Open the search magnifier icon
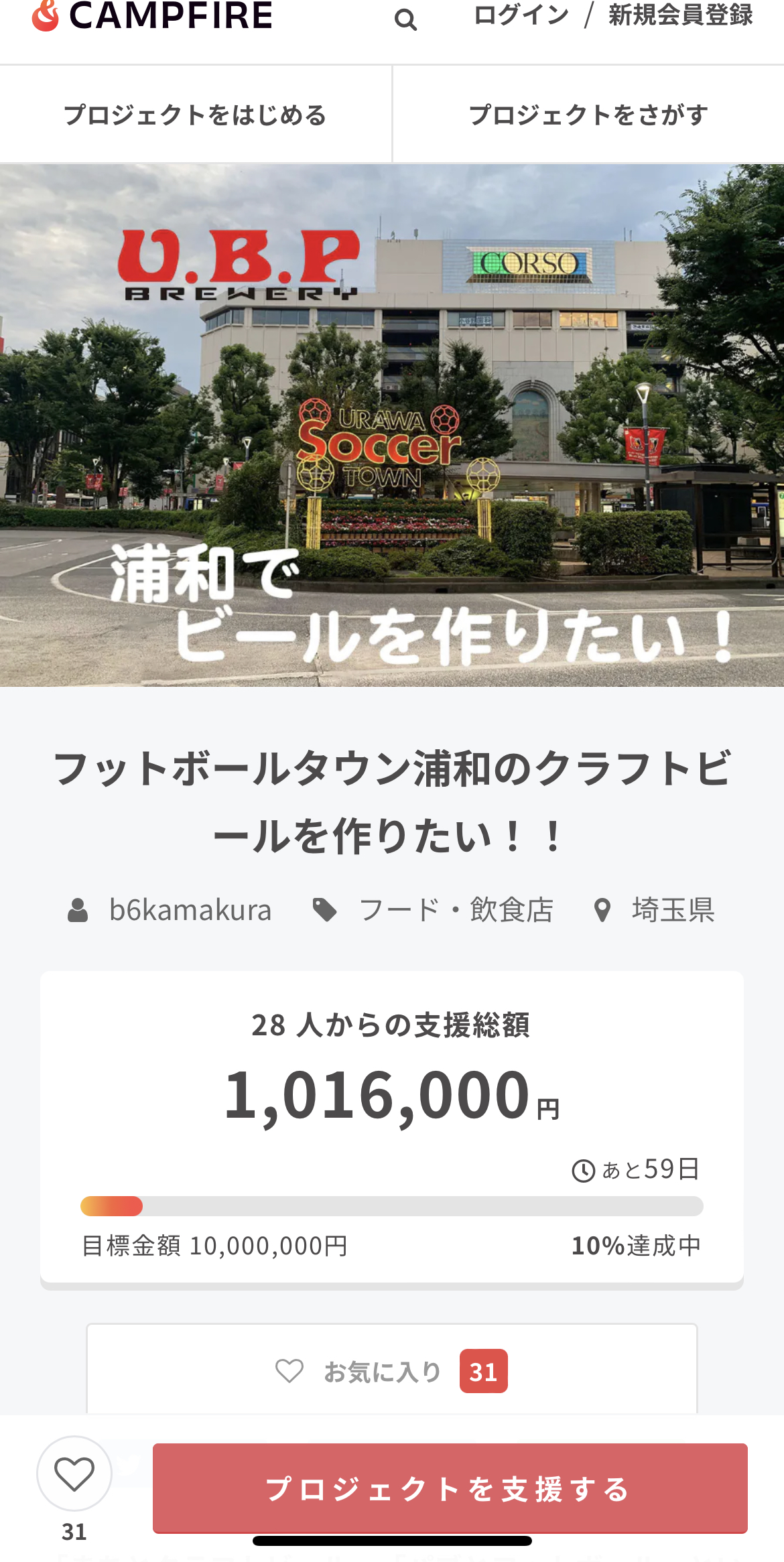This screenshot has width=784, height=1562. tap(405, 19)
